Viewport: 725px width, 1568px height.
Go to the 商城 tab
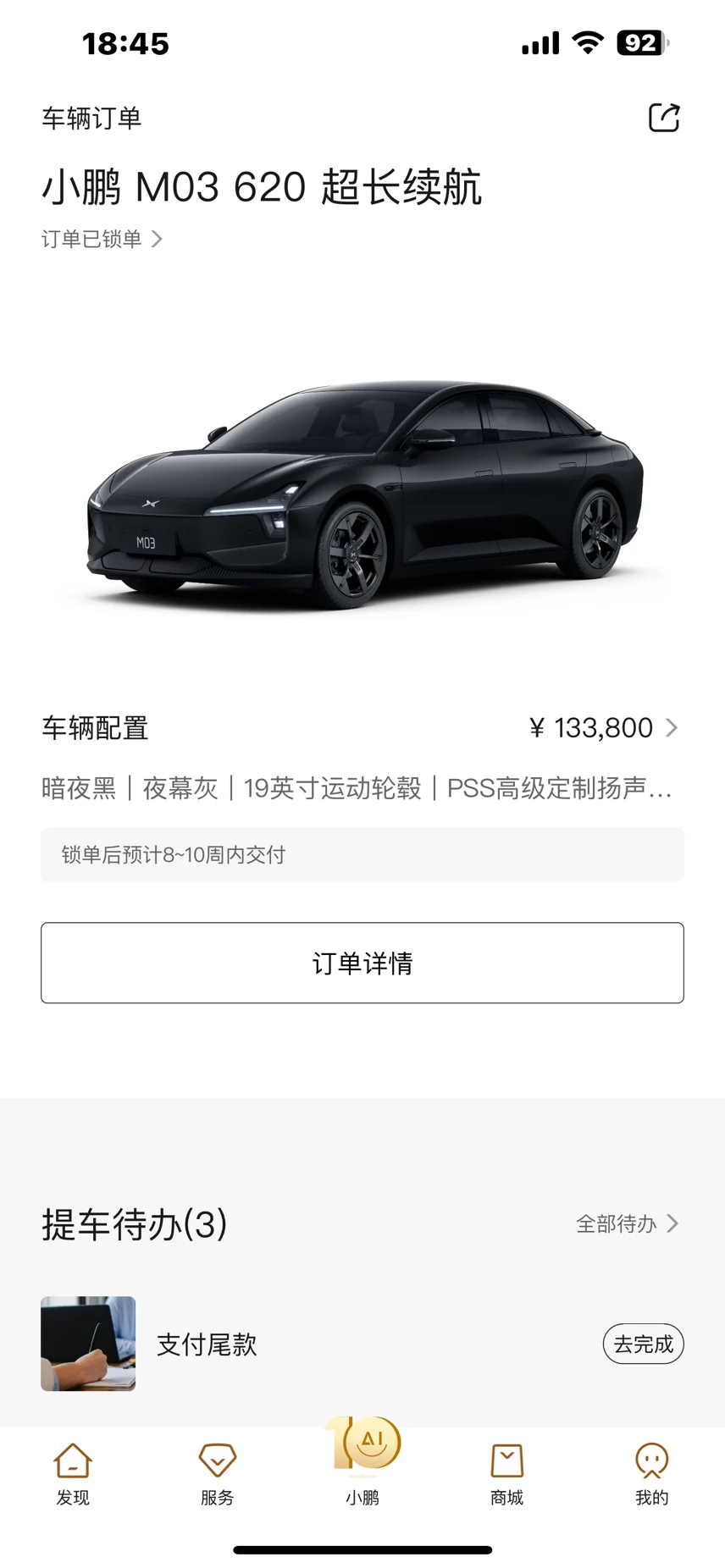click(507, 1474)
